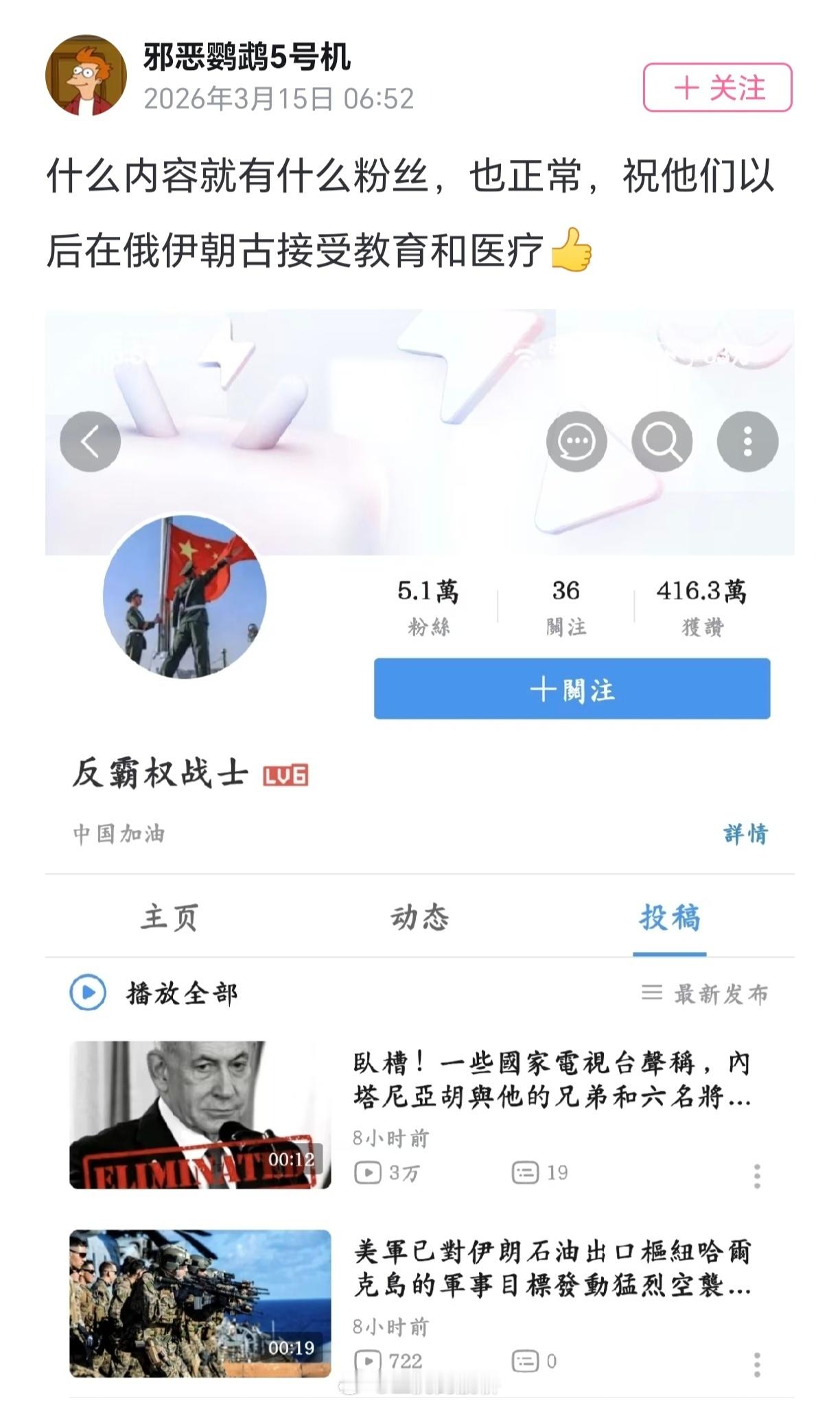The image size is (840, 1403).
Task: Open the three-dot options on the Iran video
Action: [756, 1366]
